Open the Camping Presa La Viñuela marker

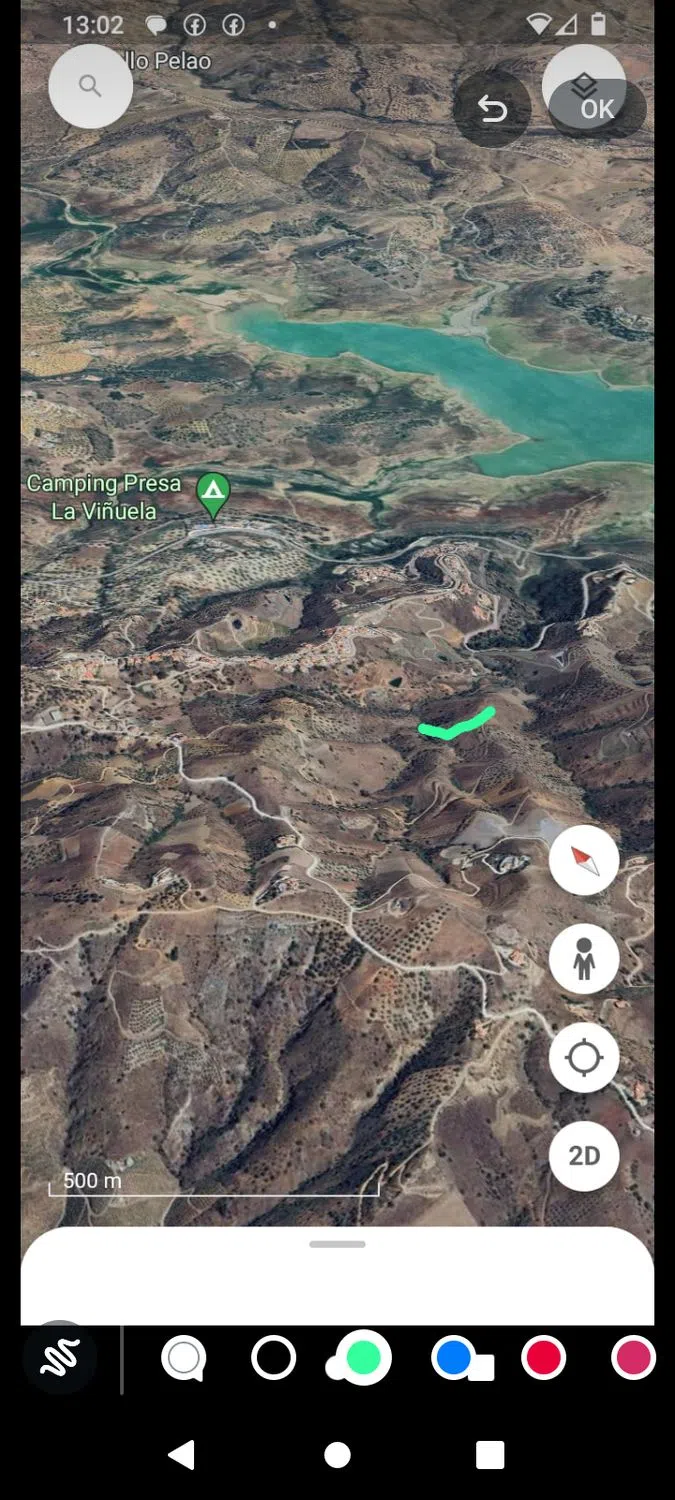point(212,493)
